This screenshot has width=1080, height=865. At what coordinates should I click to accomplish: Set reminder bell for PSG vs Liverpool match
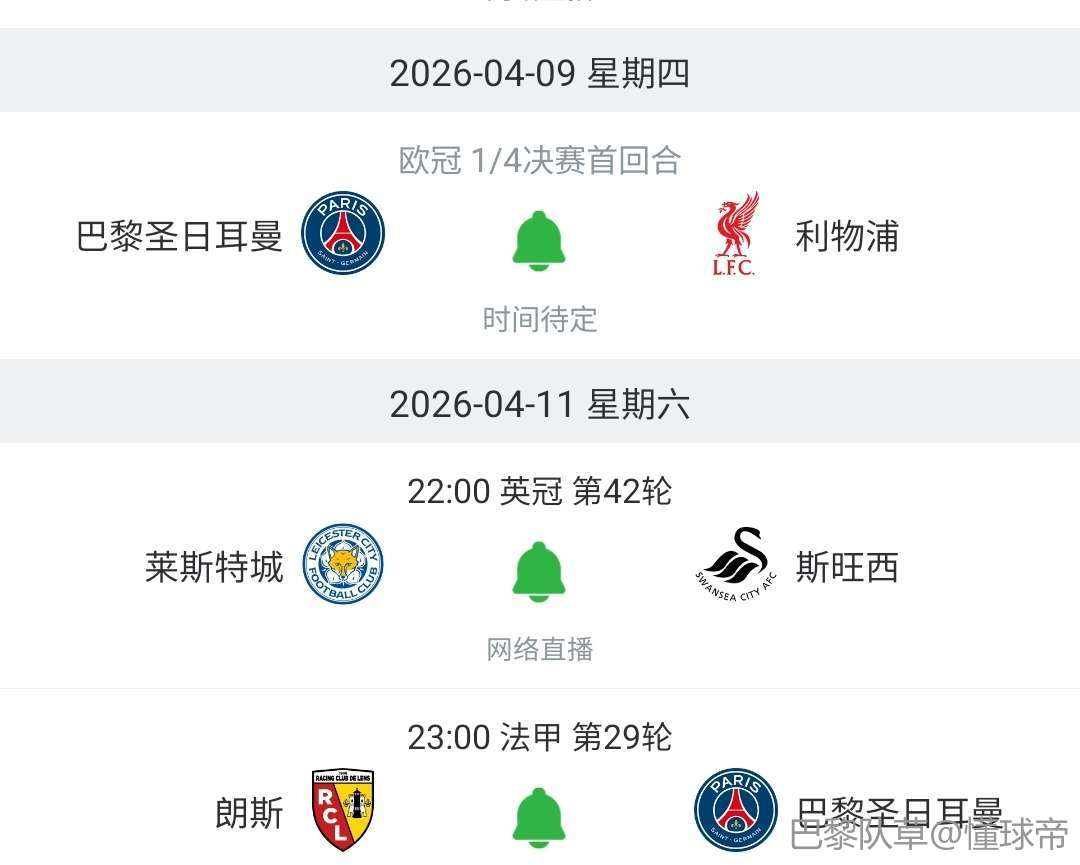pyautogui.click(x=539, y=240)
